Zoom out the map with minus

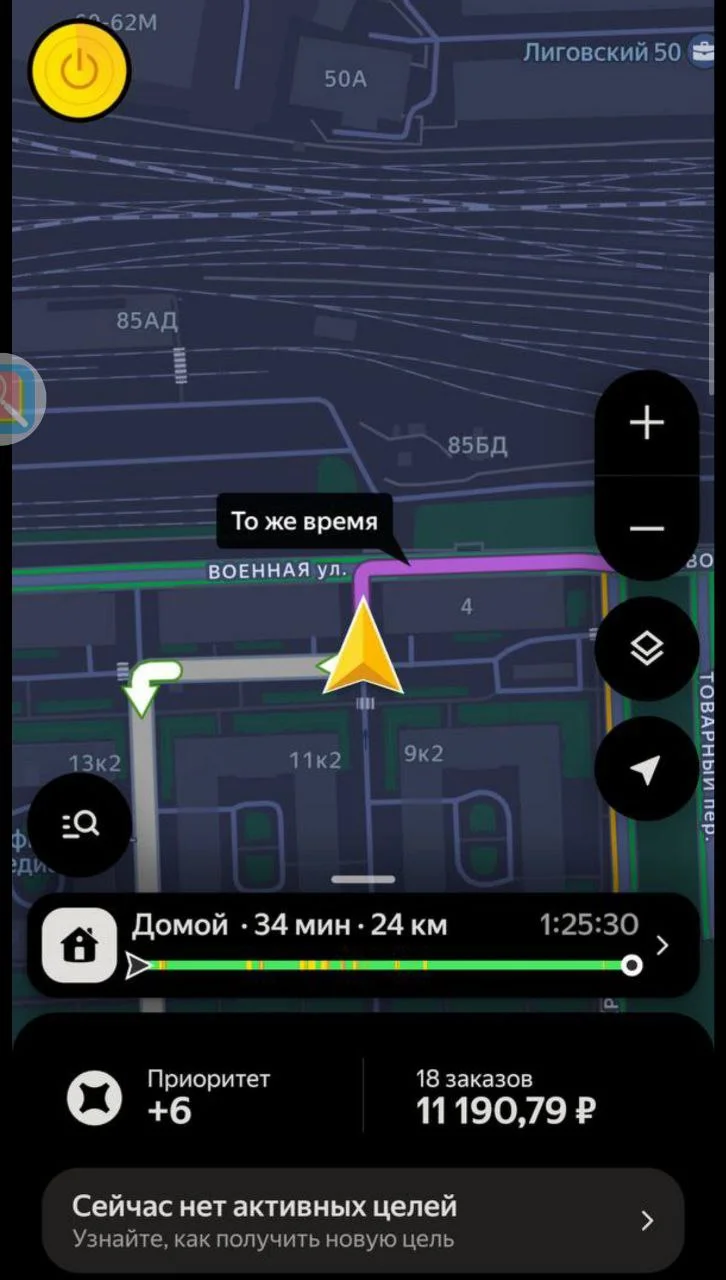pyautogui.click(x=646, y=529)
